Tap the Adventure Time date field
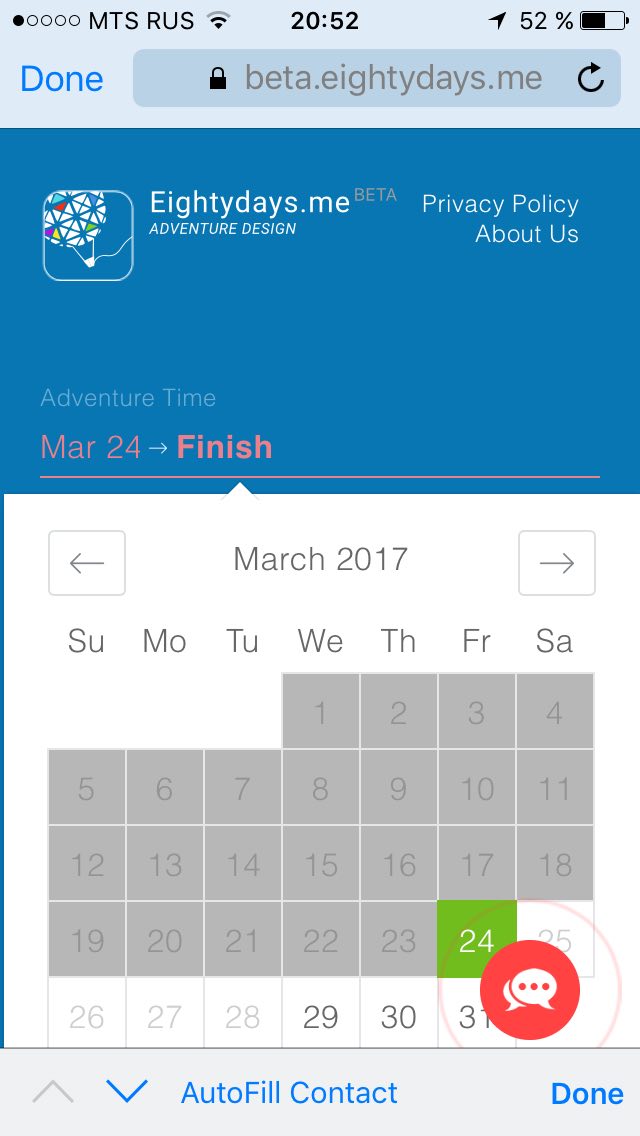The image size is (640, 1136). coord(320,447)
